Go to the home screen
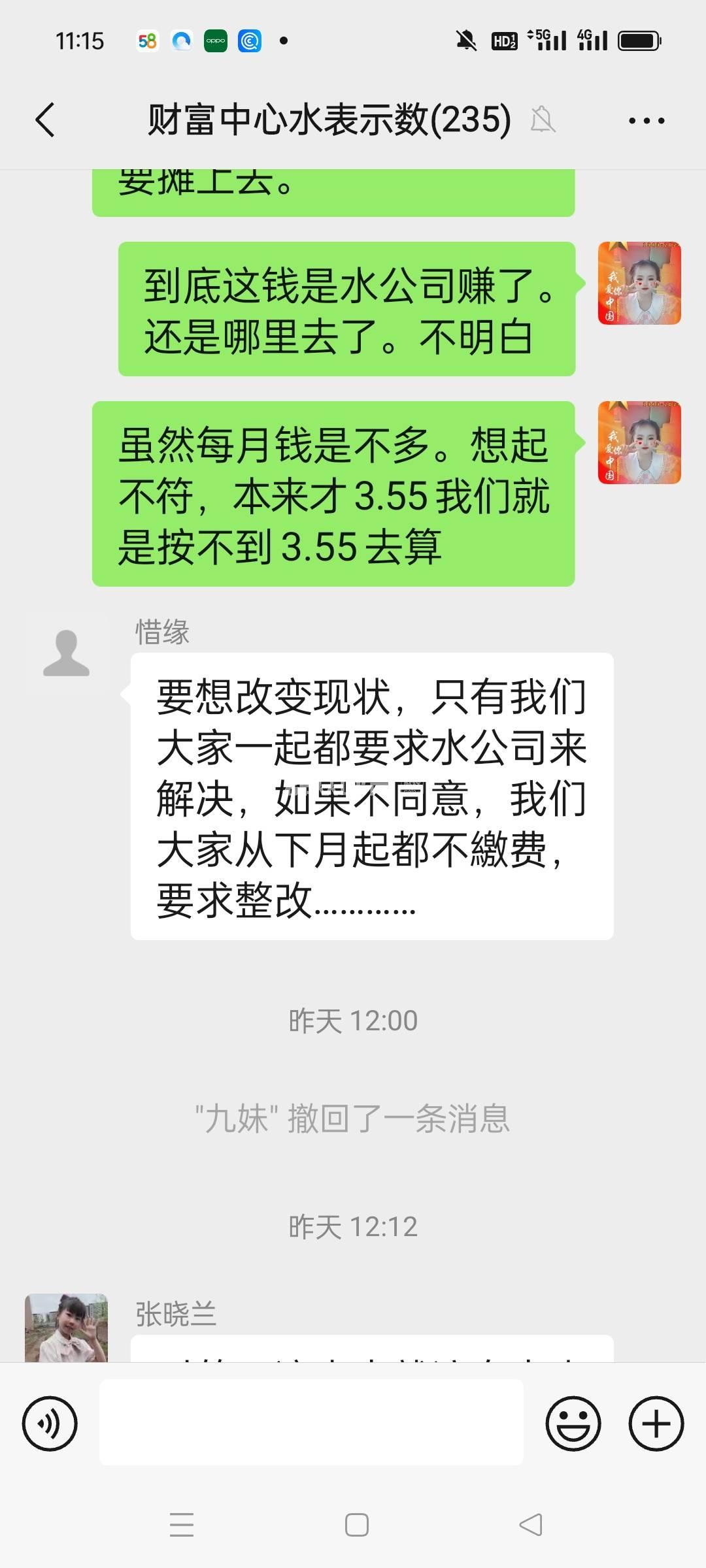This screenshot has width=706, height=1568. click(357, 1525)
